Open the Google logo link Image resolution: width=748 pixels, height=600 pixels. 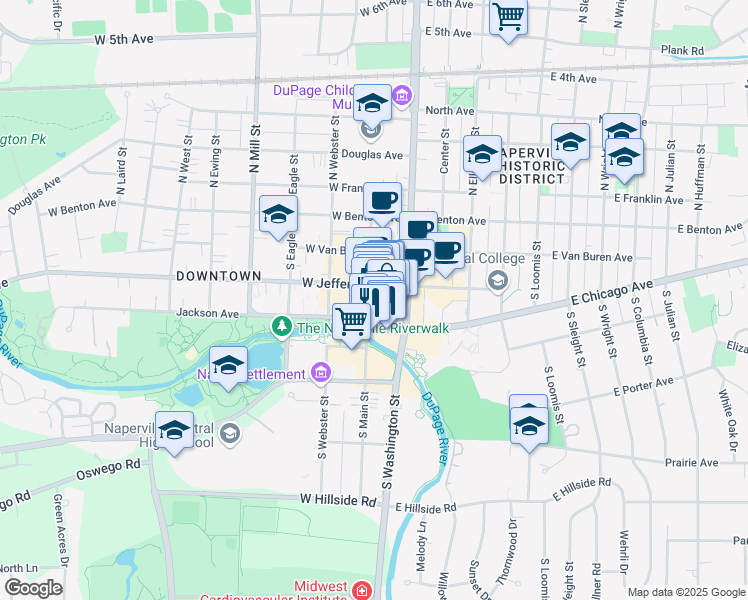click(x=33, y=588)
